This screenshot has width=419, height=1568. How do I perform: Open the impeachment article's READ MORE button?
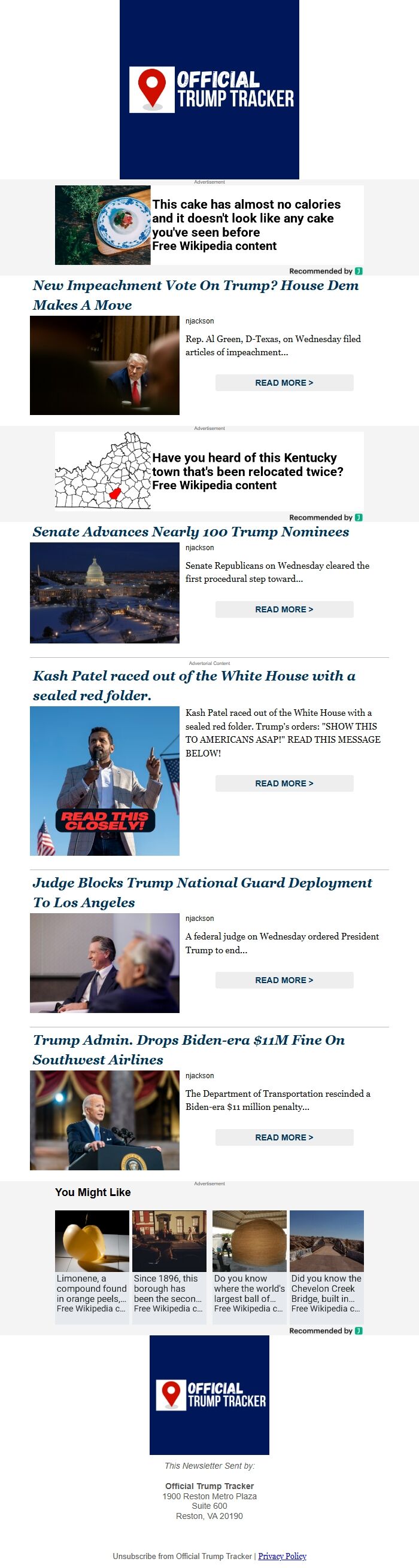click(284, 383)
